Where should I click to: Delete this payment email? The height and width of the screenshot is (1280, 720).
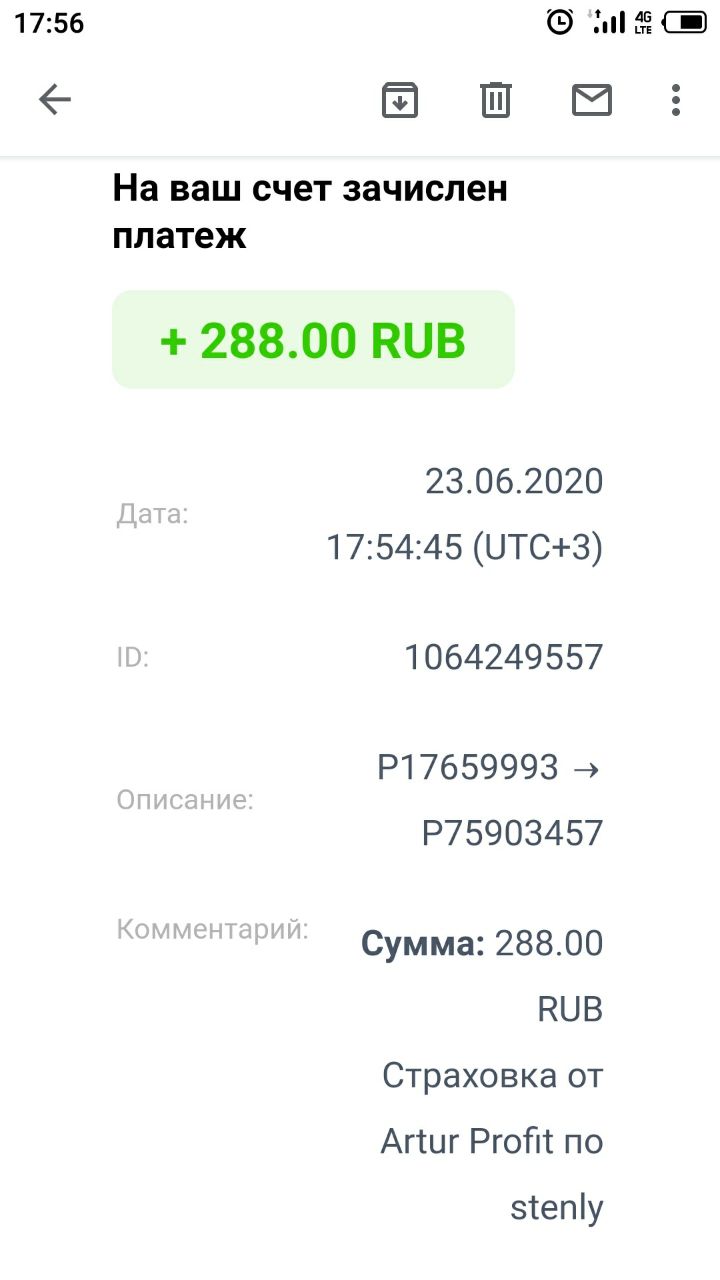point(496,99)
